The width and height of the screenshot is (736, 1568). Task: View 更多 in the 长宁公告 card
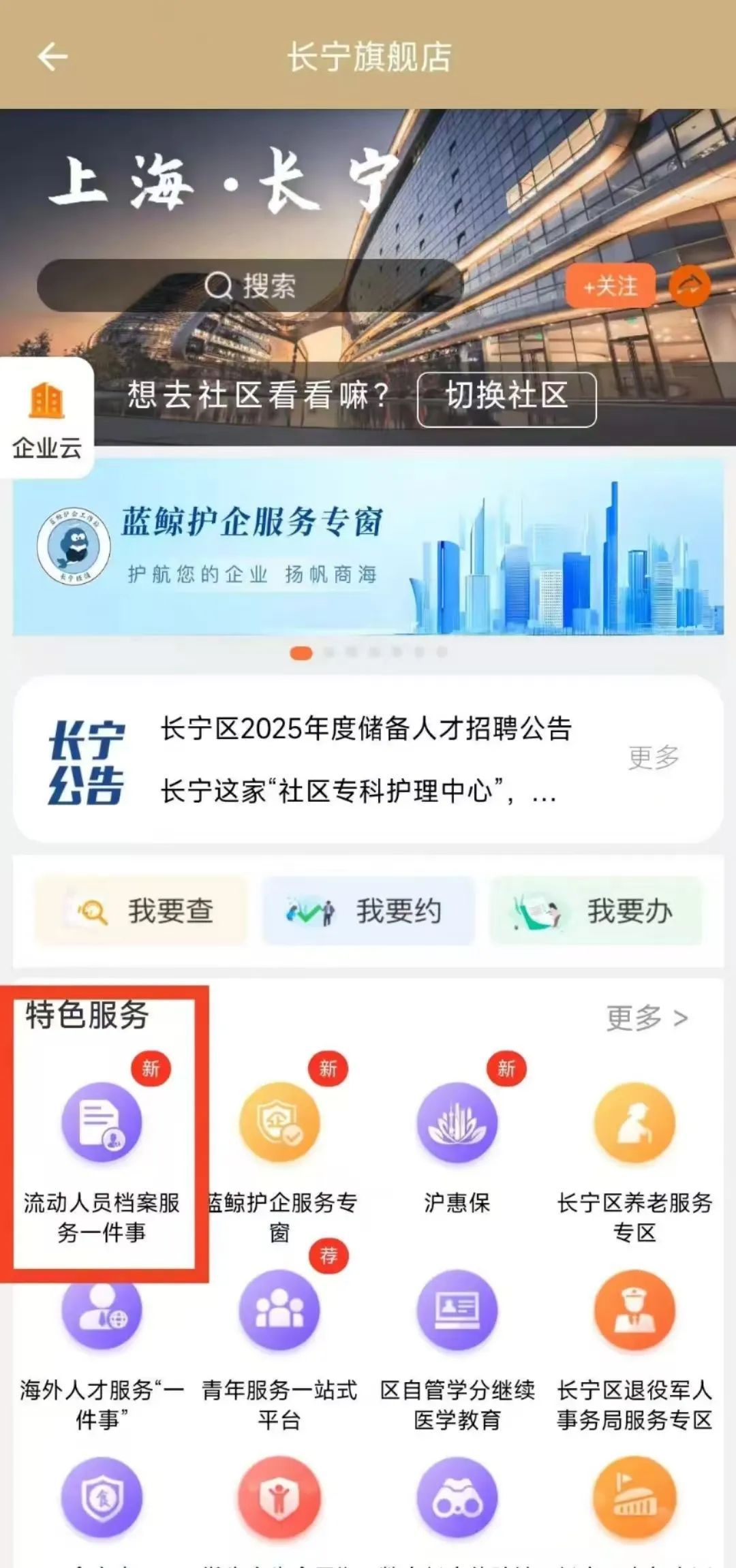tap(654, 757)
